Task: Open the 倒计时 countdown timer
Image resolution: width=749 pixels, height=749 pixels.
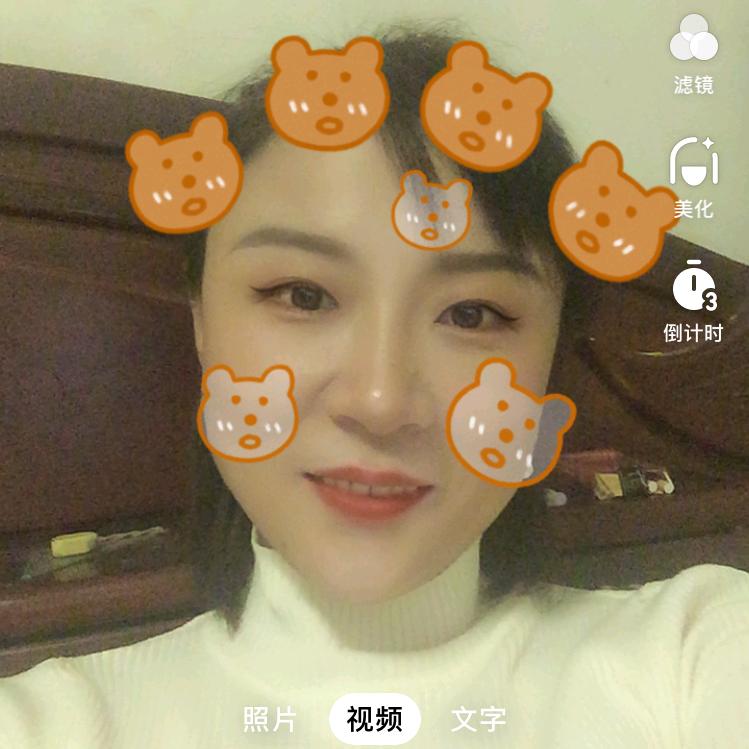Action: [x=693, y=299]
